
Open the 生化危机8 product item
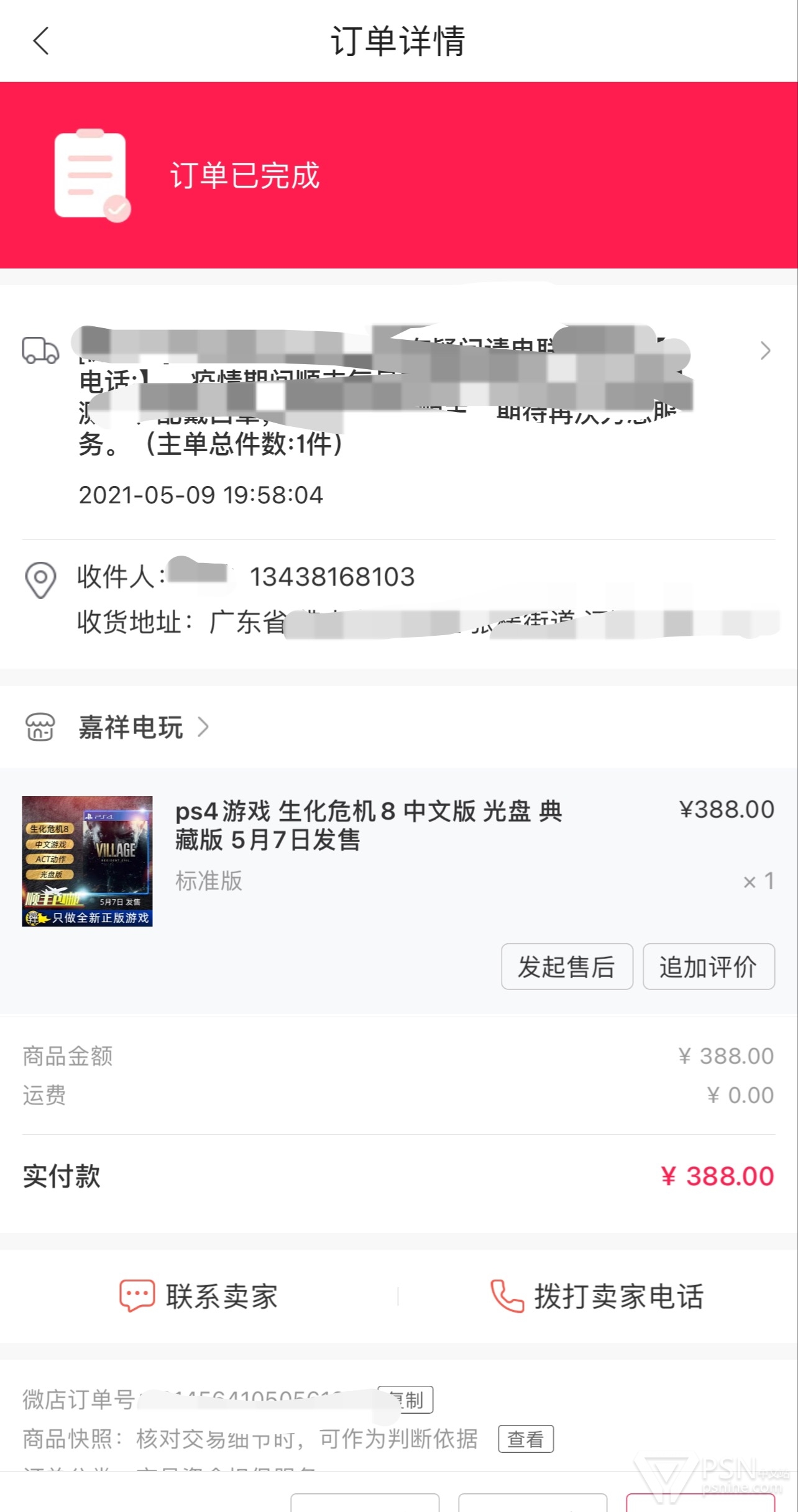(398, 861)
